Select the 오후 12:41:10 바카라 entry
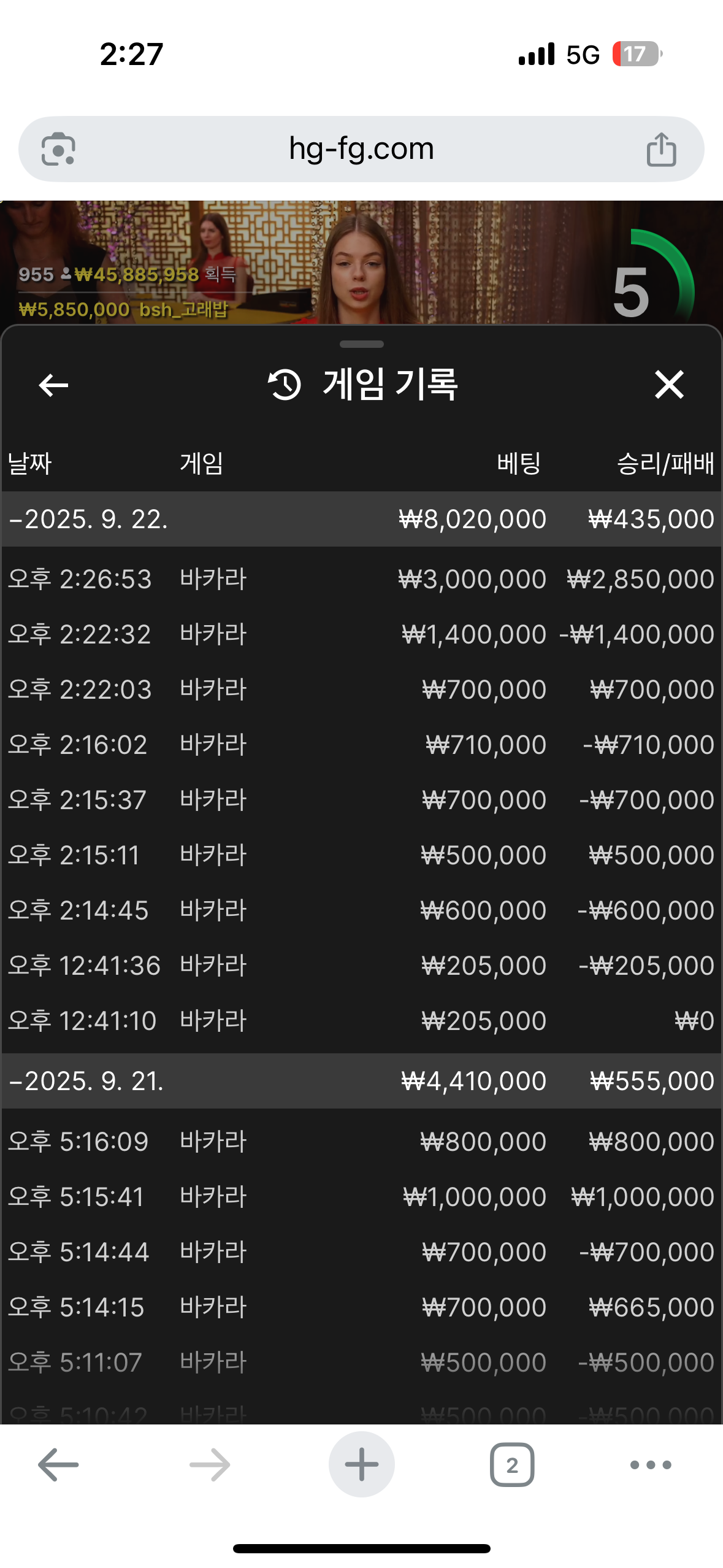This screenshot has height=1568, width=723. pos(361,1021)
